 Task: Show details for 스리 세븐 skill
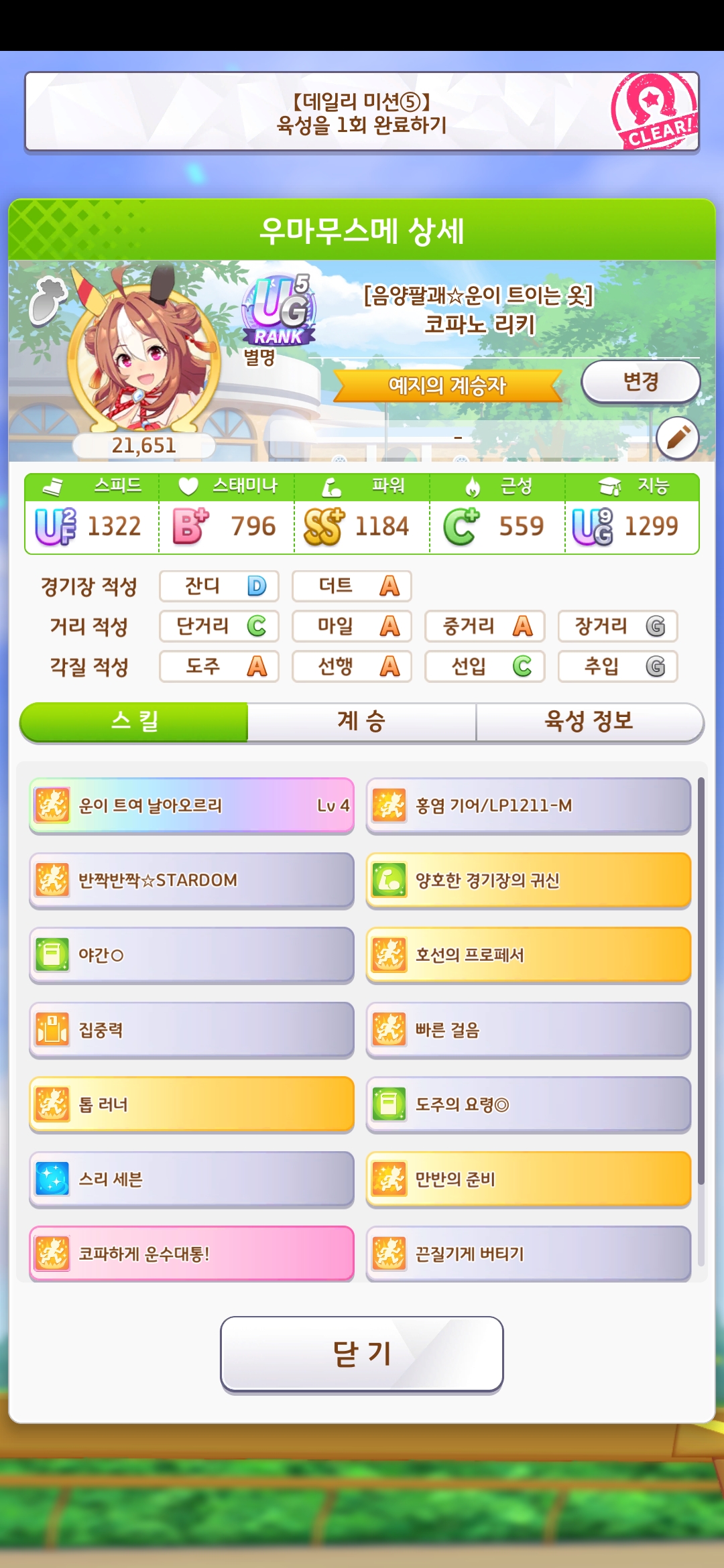pos(192,1179)
